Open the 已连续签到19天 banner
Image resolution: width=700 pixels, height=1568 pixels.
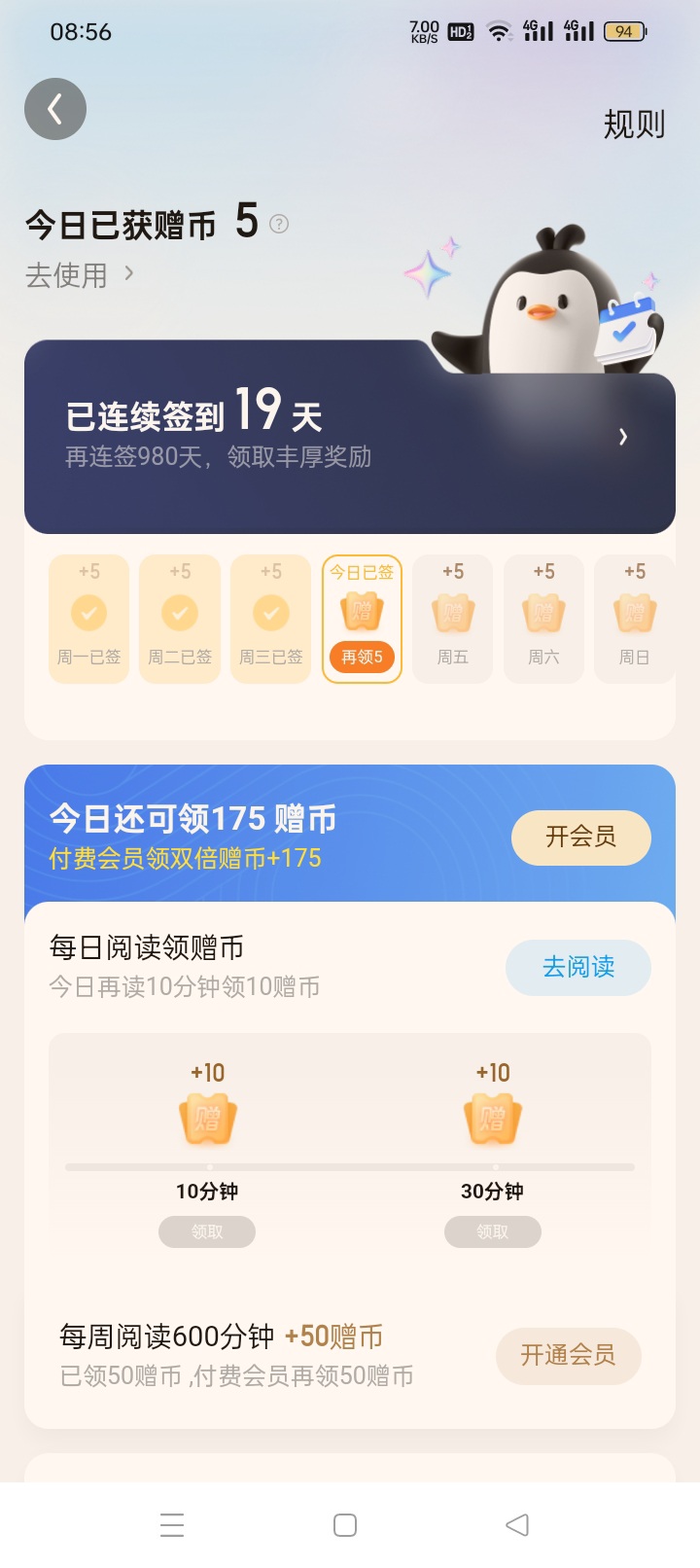350,437
